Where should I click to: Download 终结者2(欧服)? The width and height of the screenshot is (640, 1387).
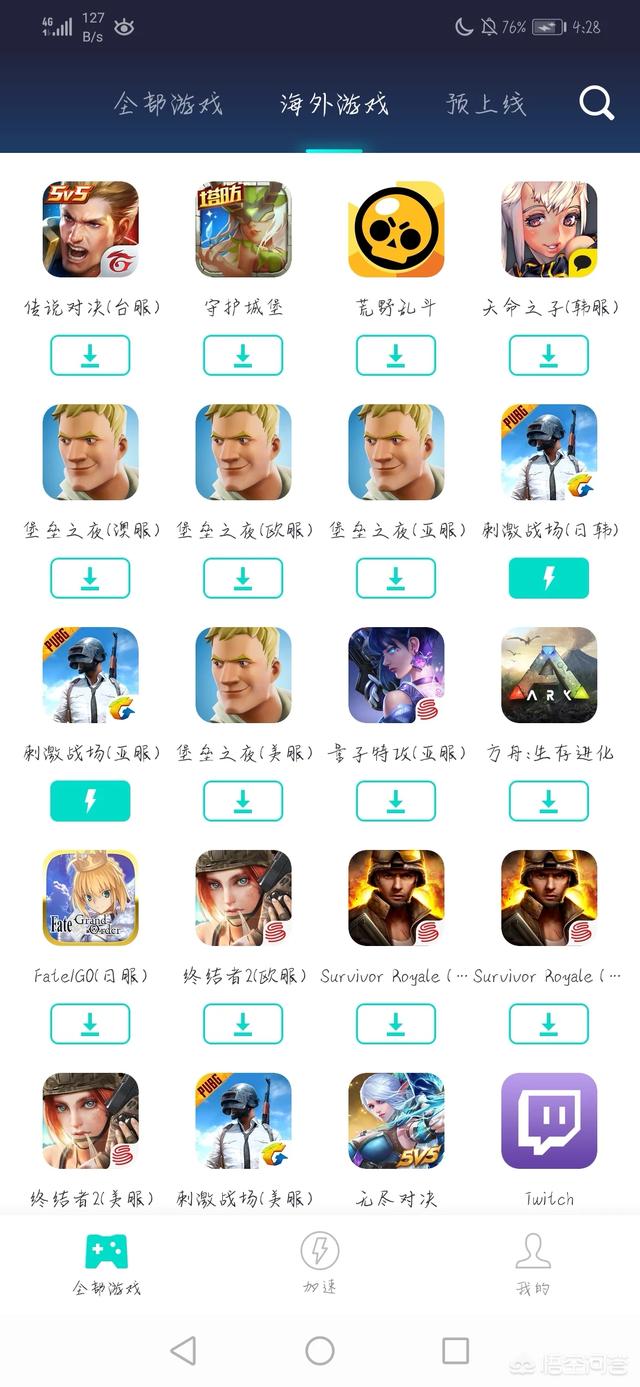[243, 1024]
